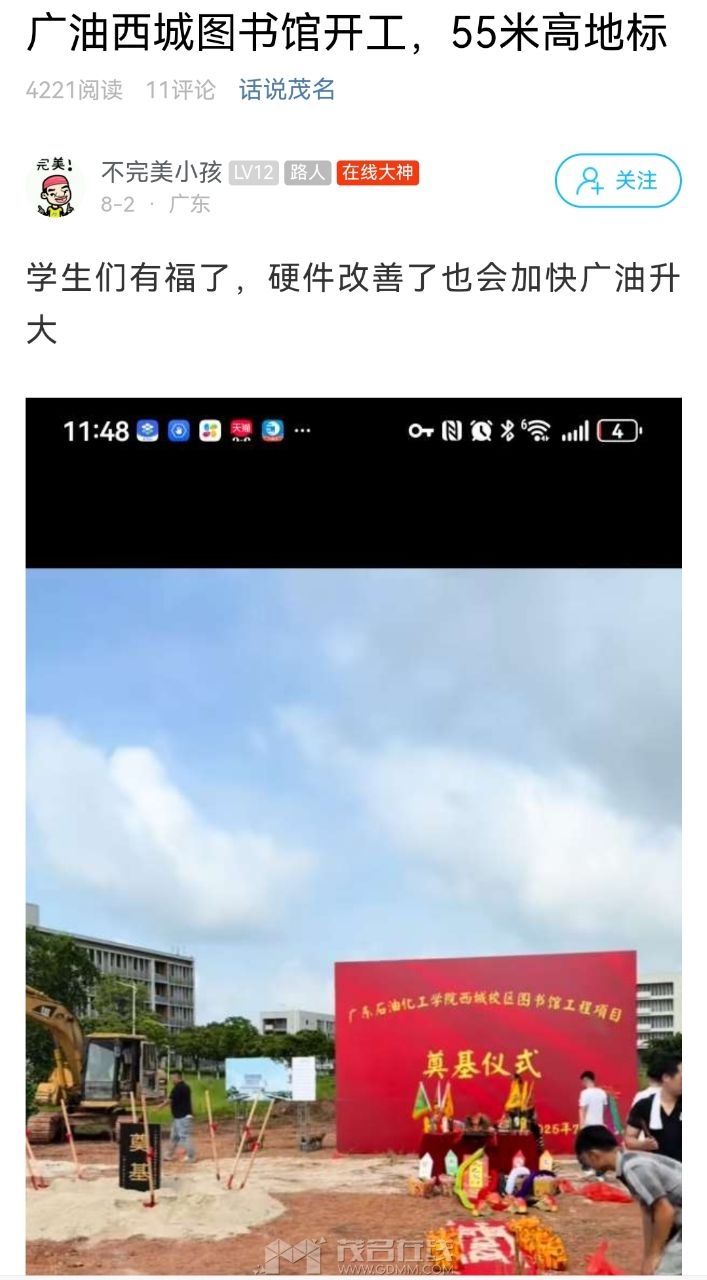The image size is (707, 1280).
Task: Tap the username 不完美小孩
Action: pyautogui.click(x=161, y=172)
